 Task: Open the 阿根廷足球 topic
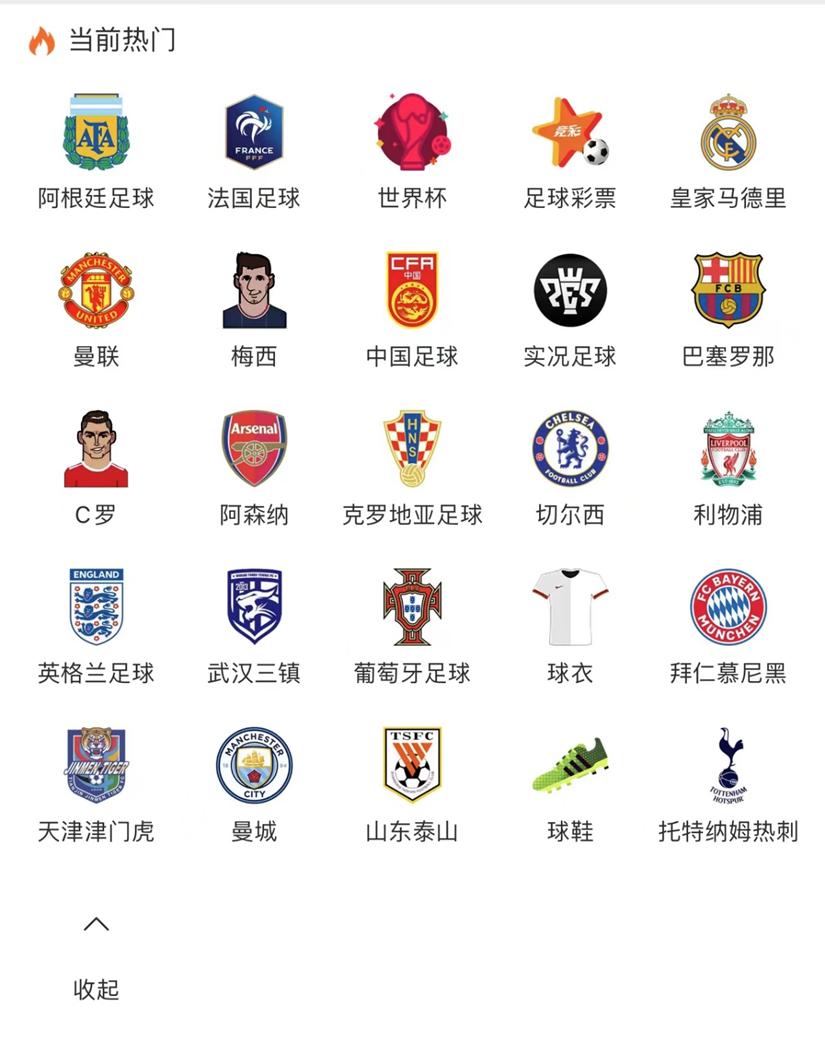96,133
